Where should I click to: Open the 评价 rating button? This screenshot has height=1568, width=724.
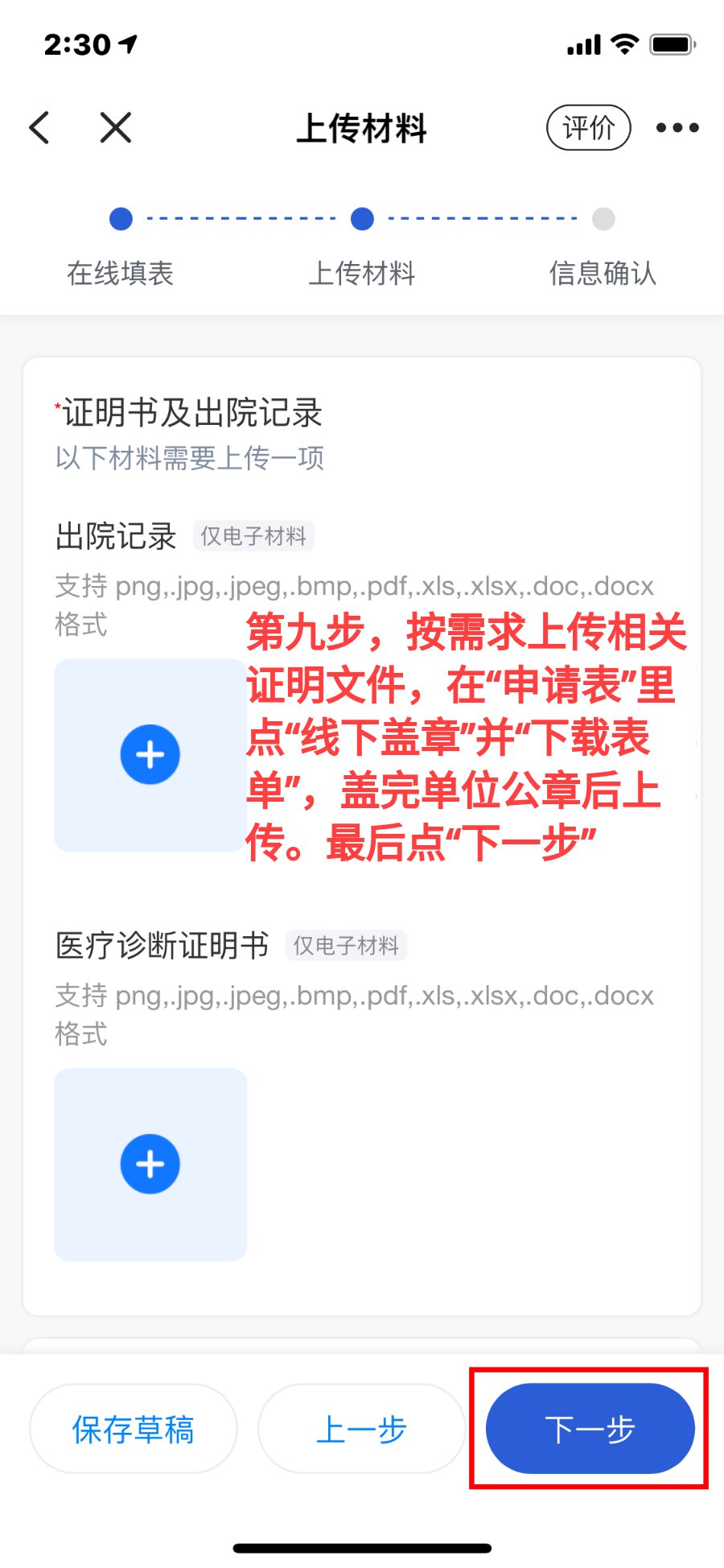(x=588, y=128)
